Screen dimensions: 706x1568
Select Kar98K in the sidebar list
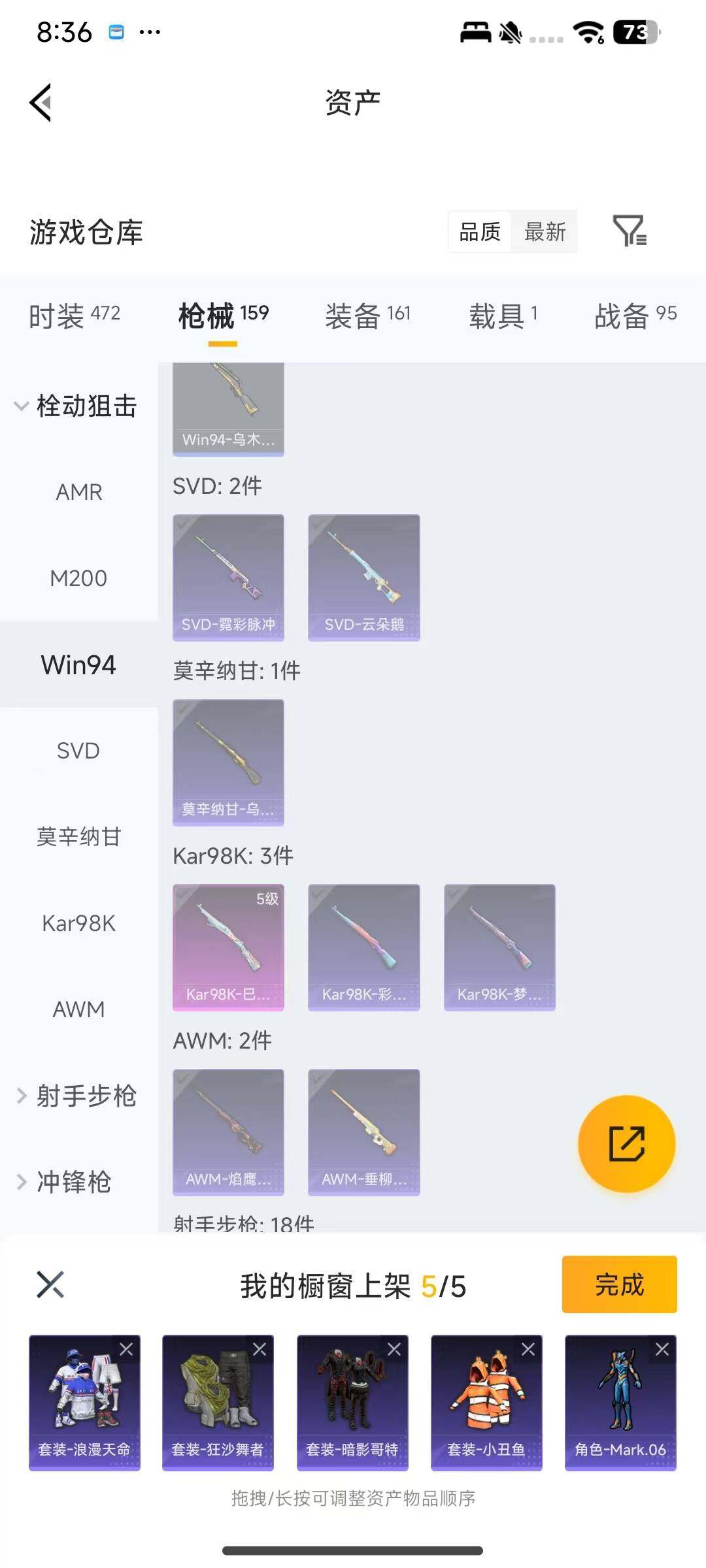pos(78,923)
